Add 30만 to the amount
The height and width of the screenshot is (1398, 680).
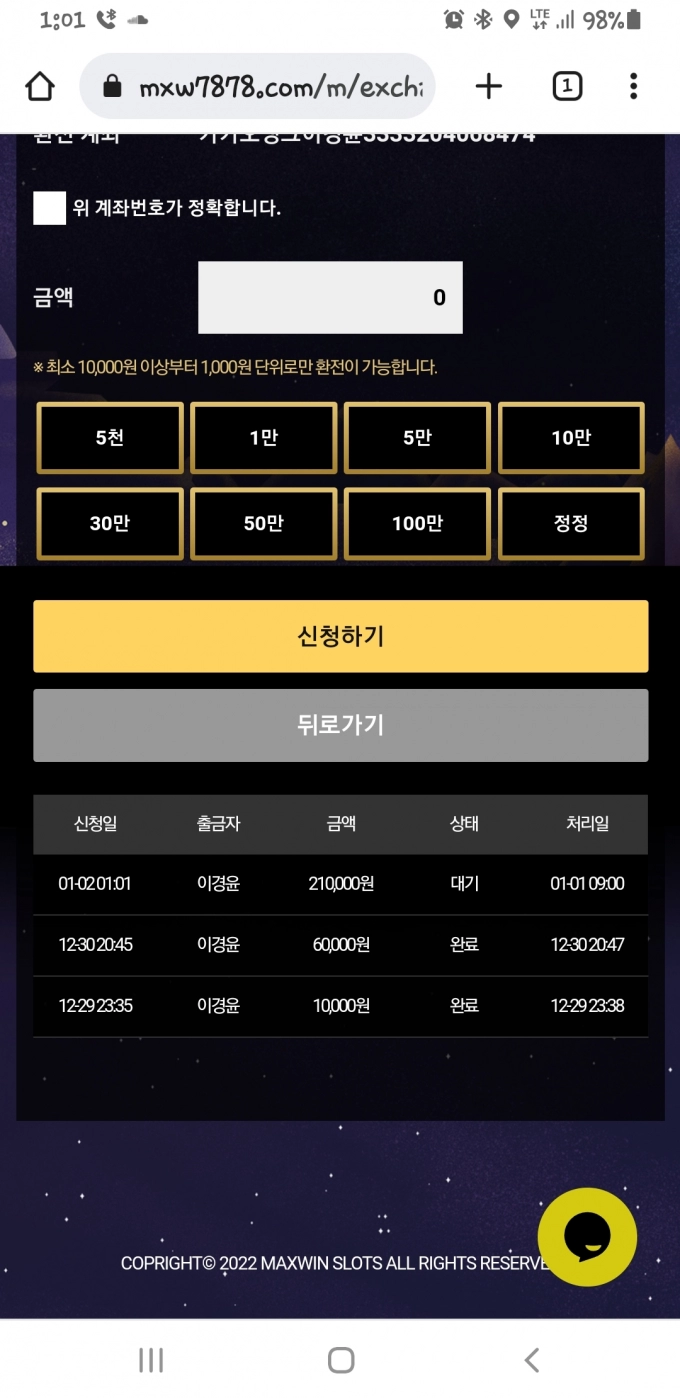pos(110,523)
